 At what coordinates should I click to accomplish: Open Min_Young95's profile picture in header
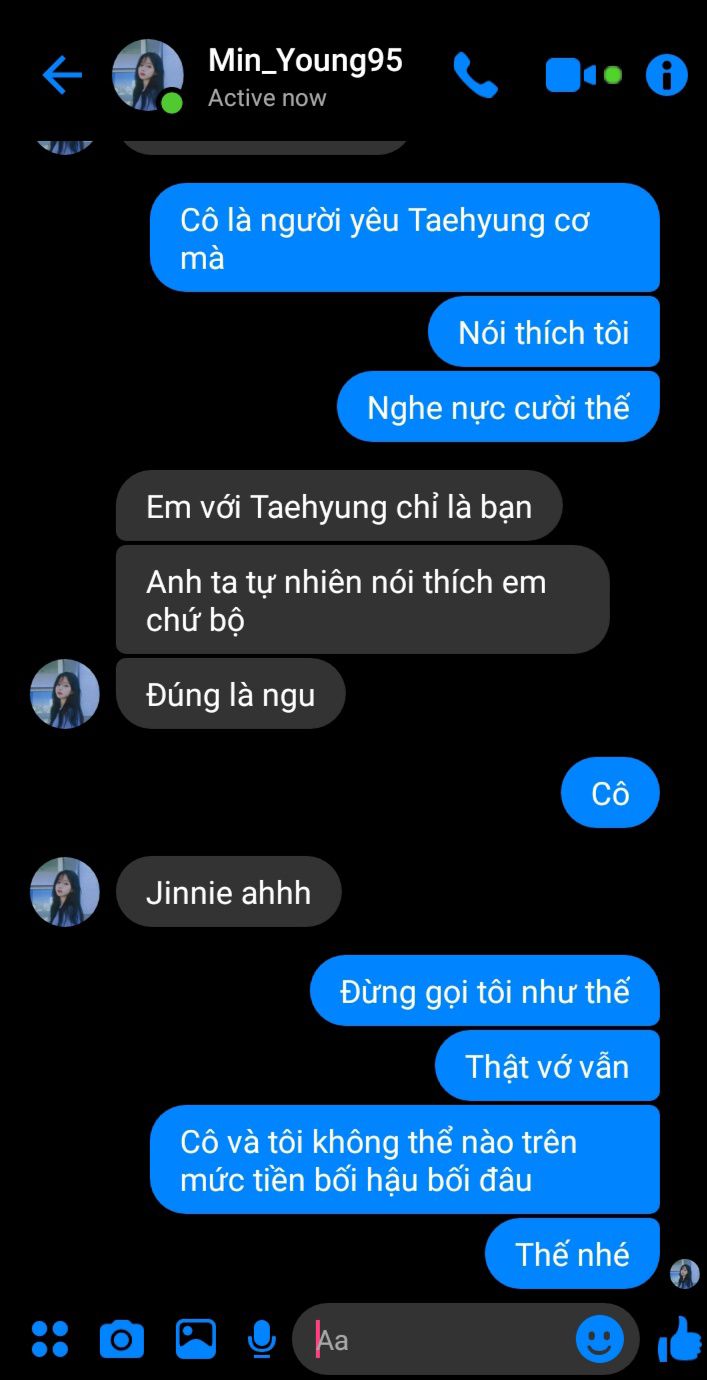(147, 75)
